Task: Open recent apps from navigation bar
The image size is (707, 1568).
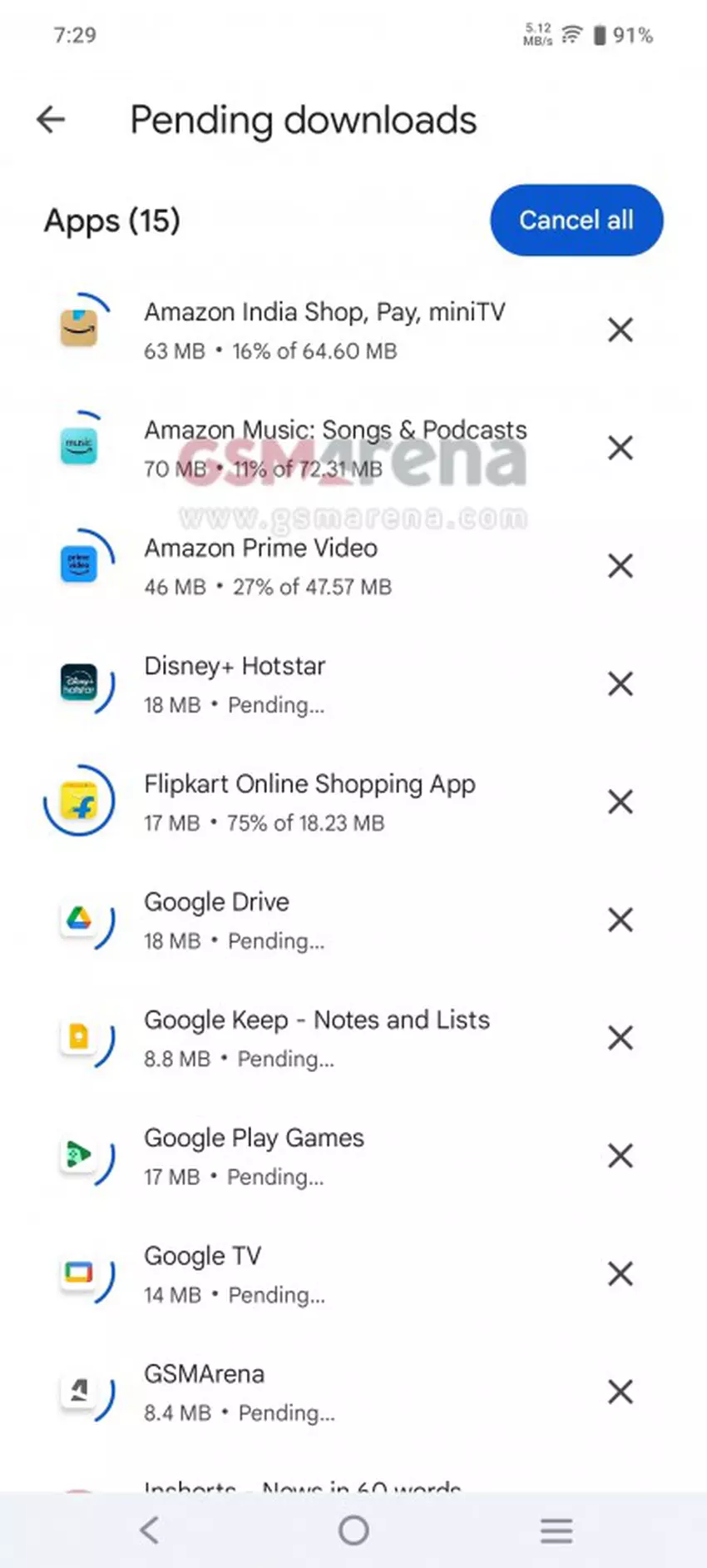Action: click(556, 1530)
